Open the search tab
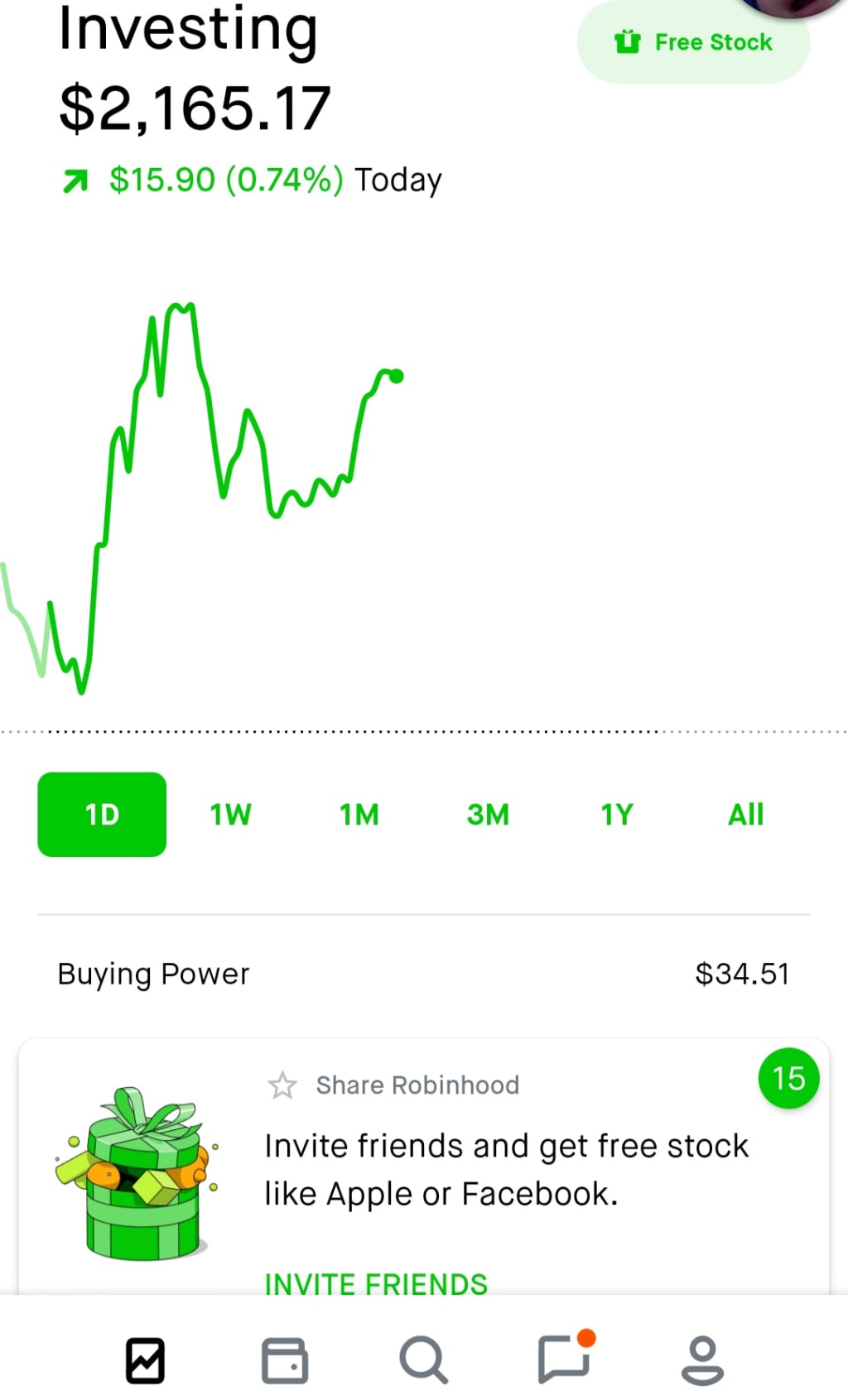The width and height of the screenshot is (848, 1400). pos(423,1360)
